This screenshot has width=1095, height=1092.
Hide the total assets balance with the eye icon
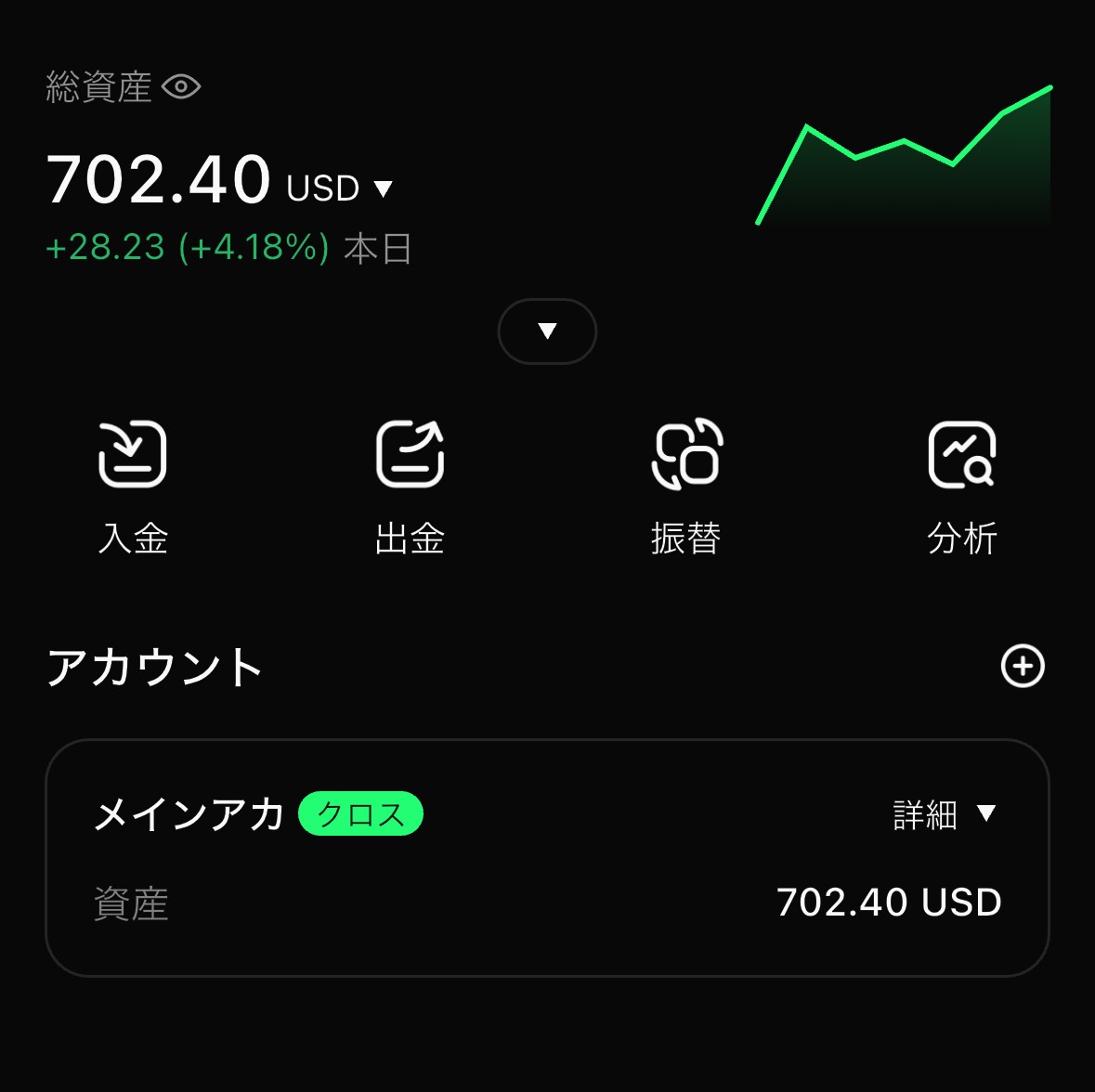click(181, 87)
